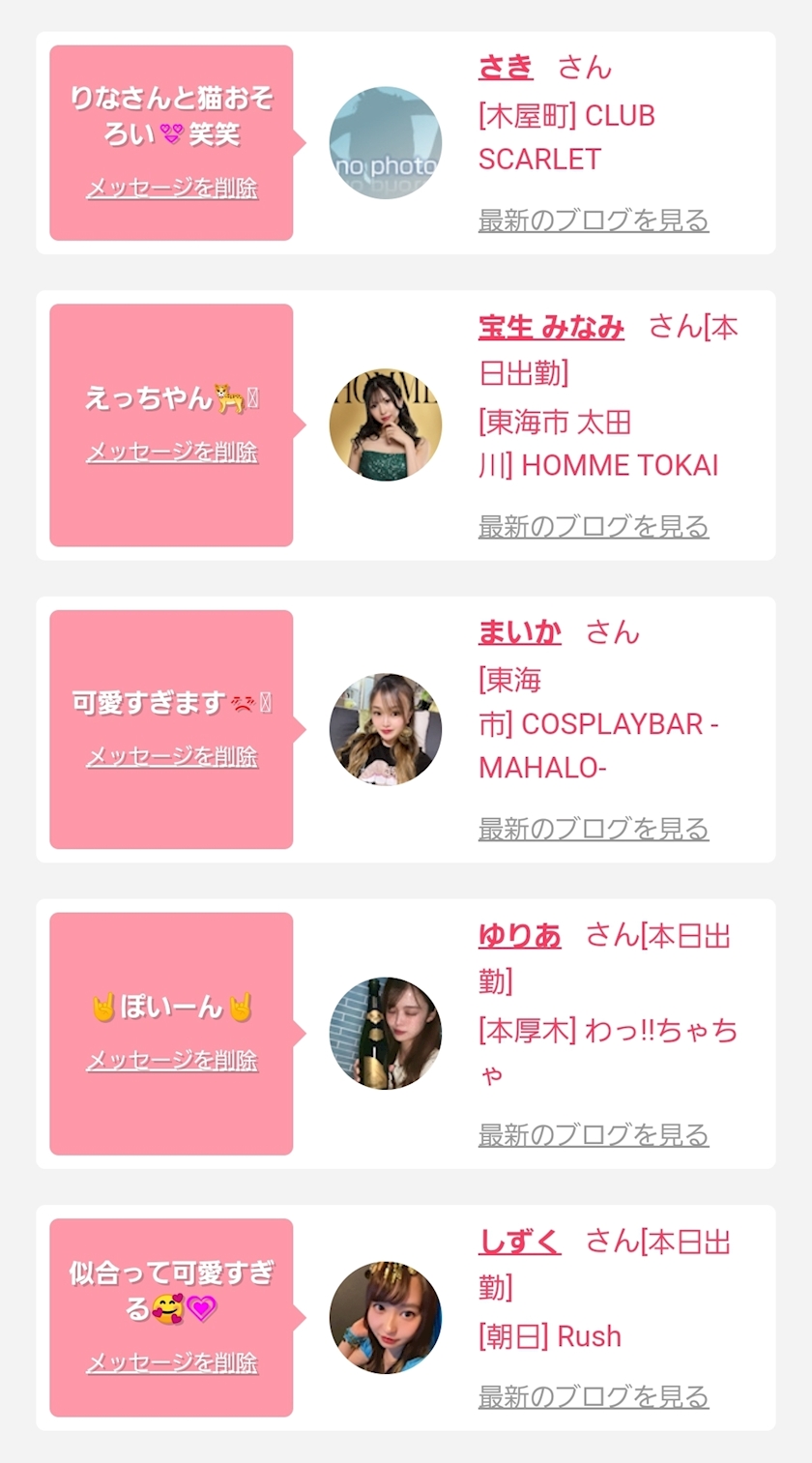Viewport: 812px width, 1463px height.
Task: Delete the ぽいーん message
Action: [172, 1061]
